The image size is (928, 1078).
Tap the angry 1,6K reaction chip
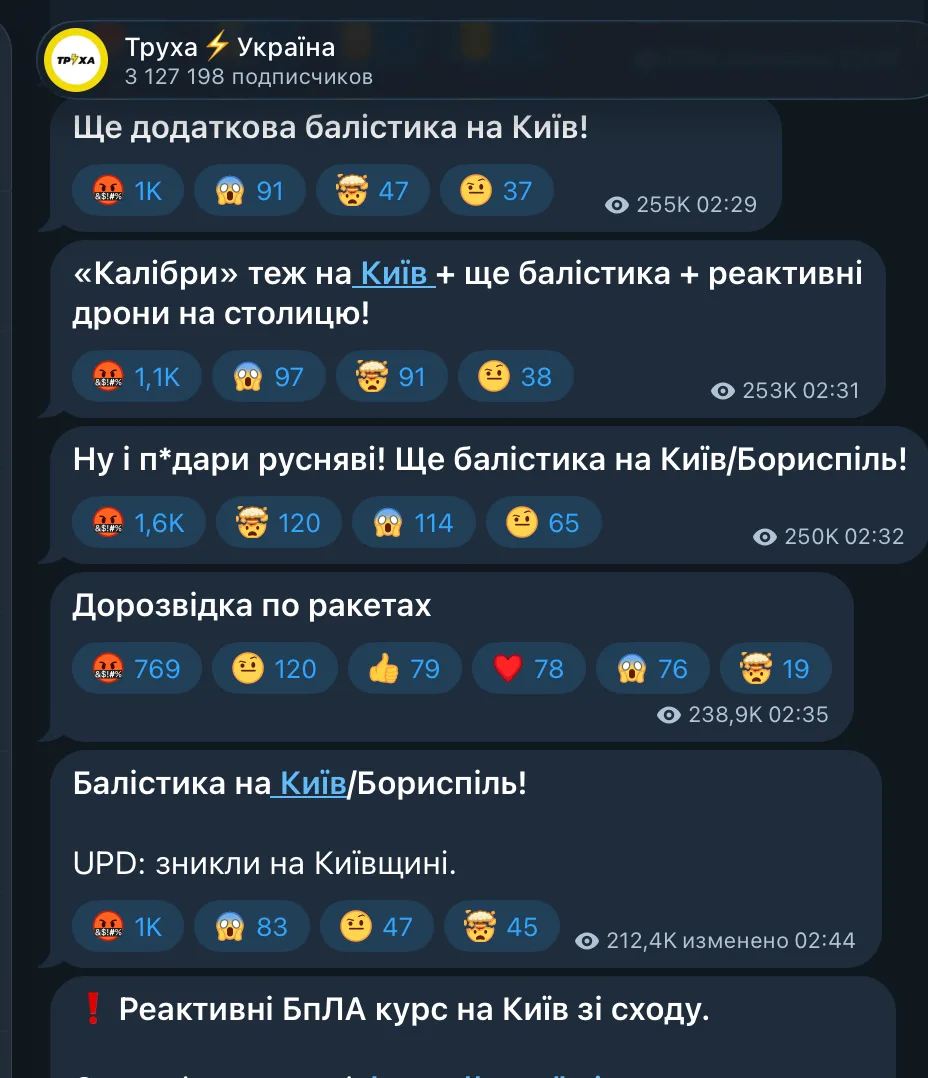click(139, 522)
